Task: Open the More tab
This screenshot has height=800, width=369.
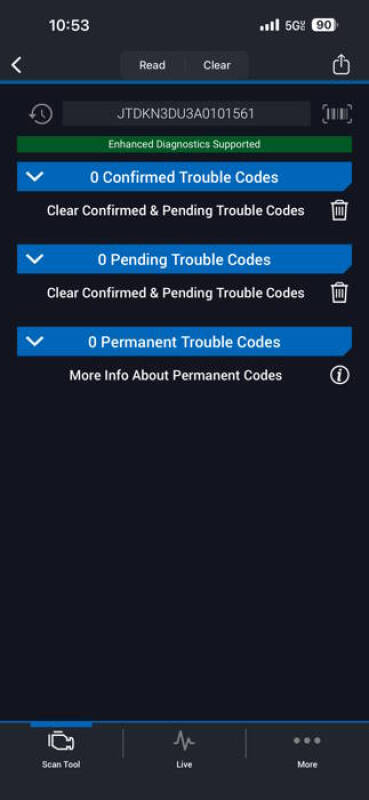Action: (307, 749)
